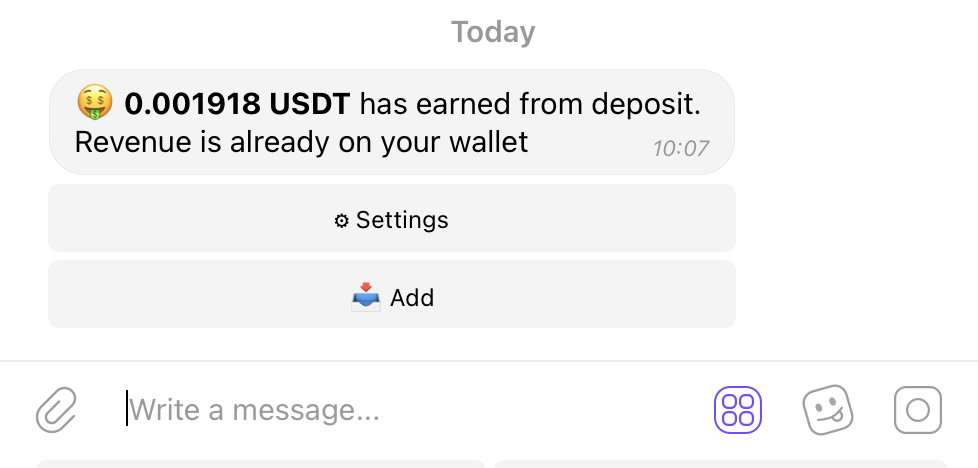Open the sticker and emoji panel
The image size is (978, 468).
click(x=828, y=410)
